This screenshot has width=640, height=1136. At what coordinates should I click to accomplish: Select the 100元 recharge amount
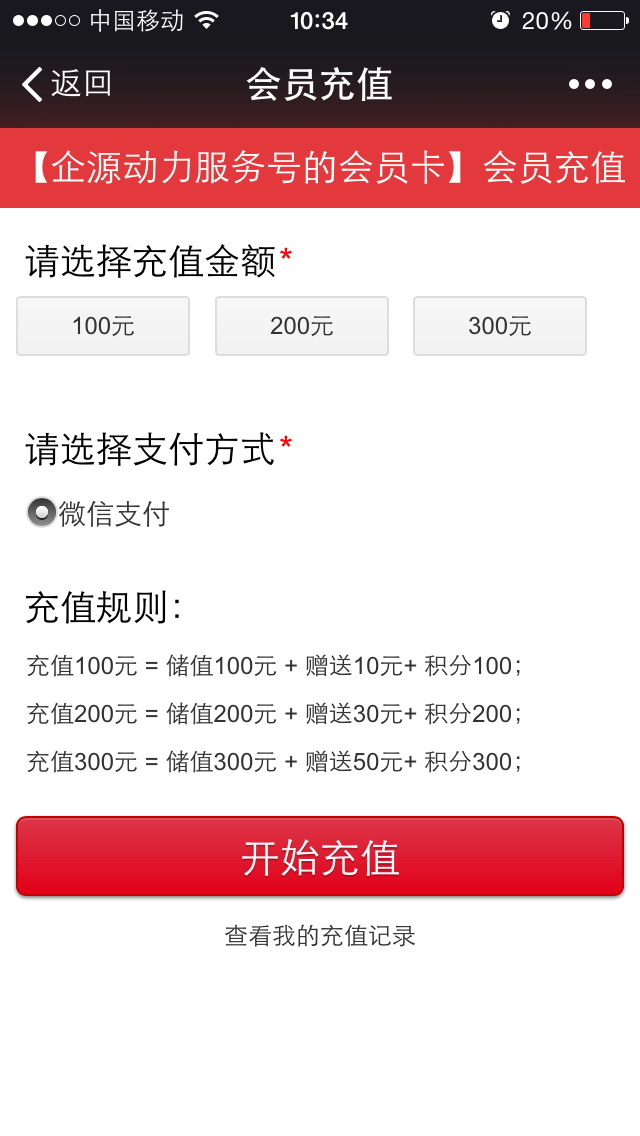point(103,326)
